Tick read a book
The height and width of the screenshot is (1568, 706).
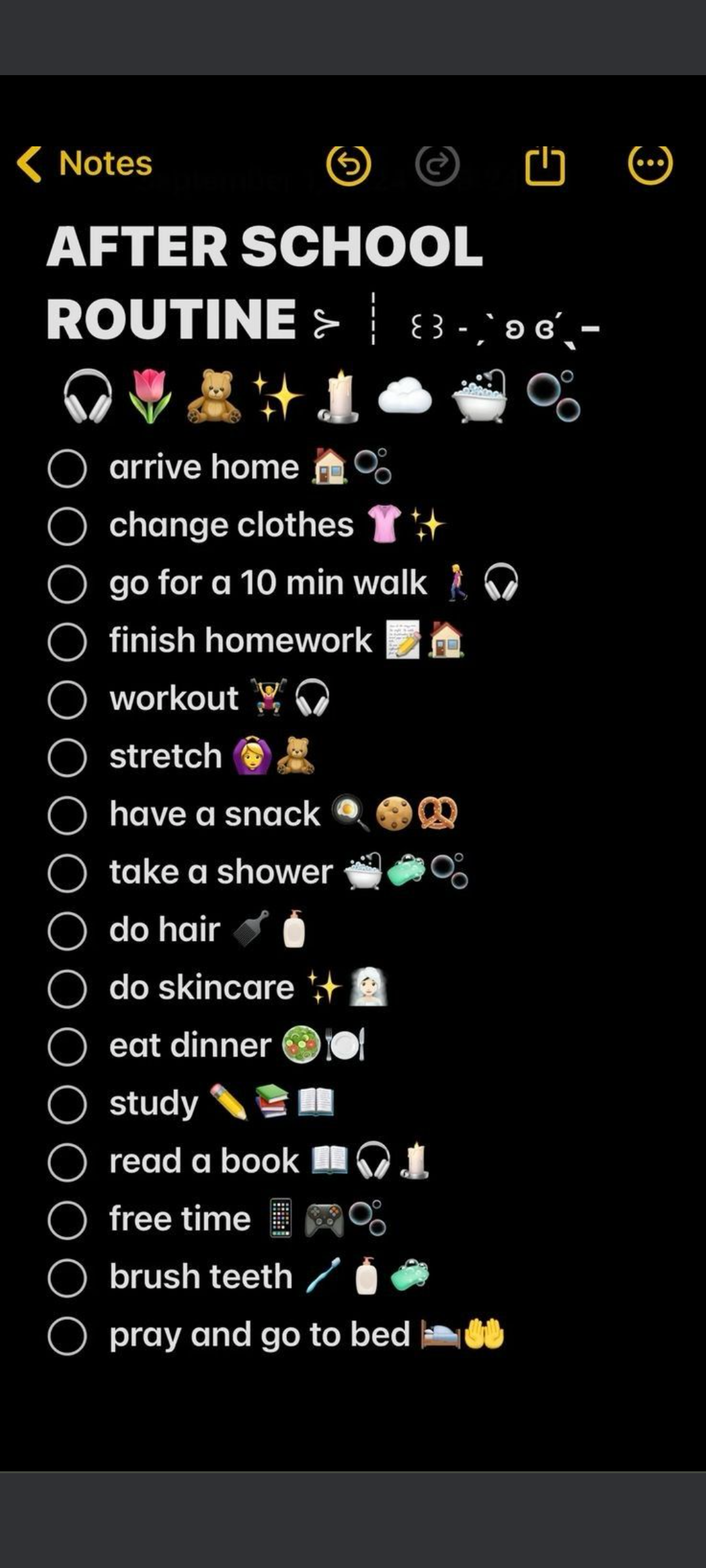click(67, 1162)
